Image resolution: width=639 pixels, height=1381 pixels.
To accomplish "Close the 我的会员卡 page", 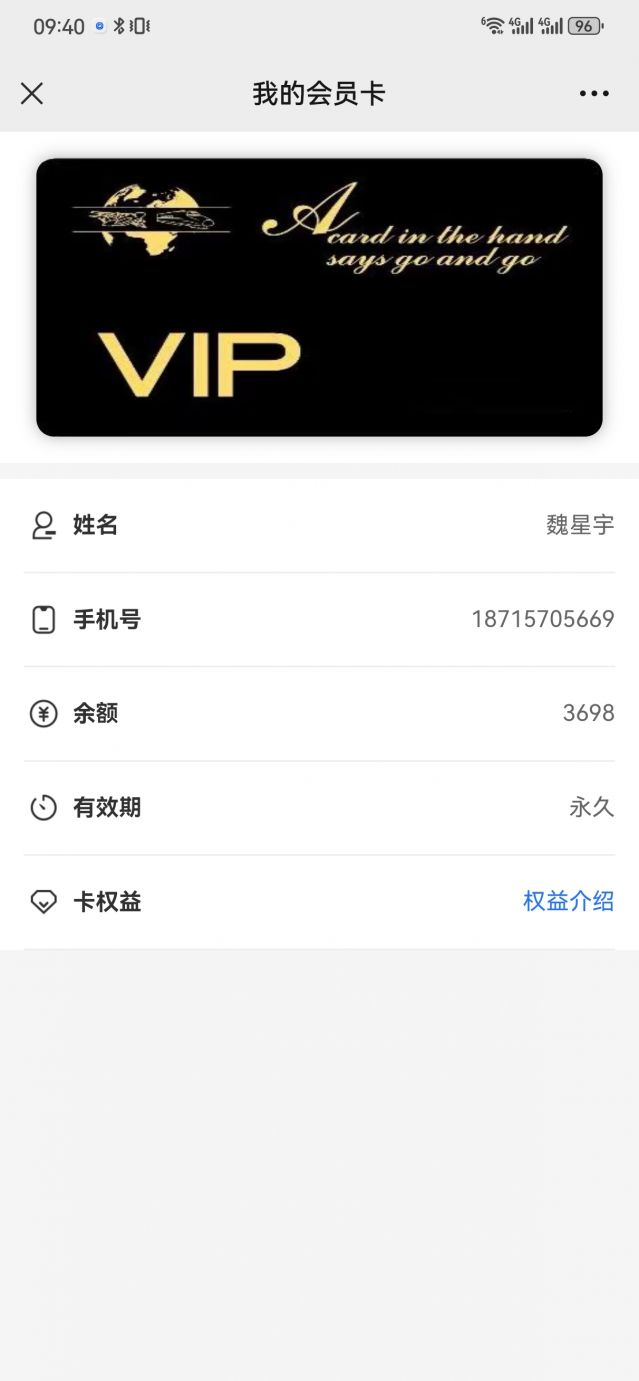I will tap(32, 94).
